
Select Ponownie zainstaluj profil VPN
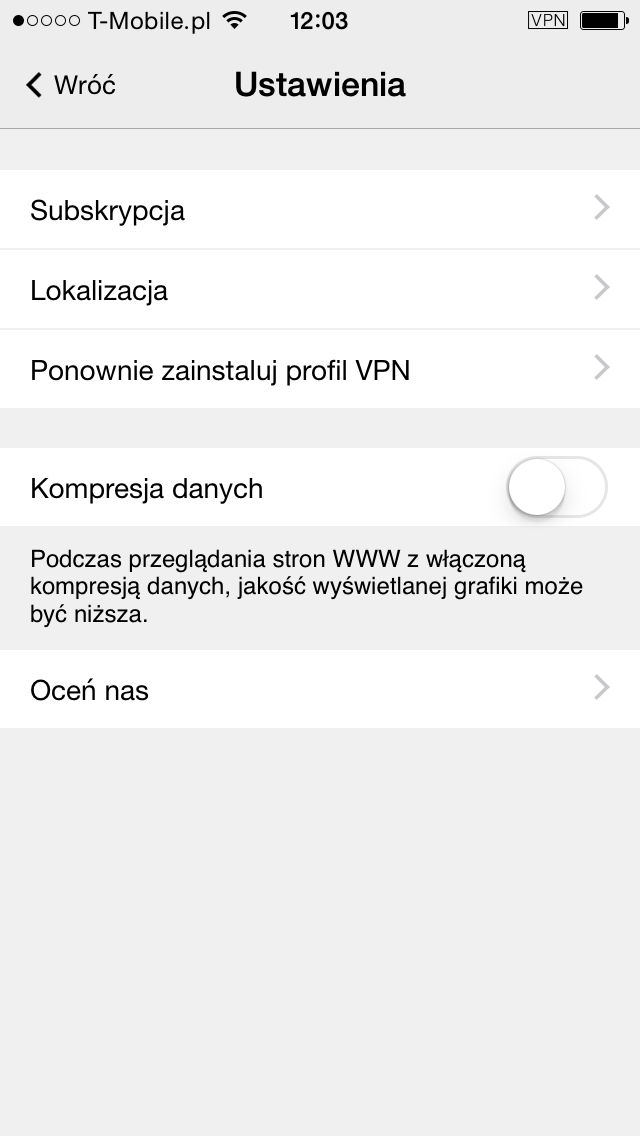[x=320, y=369]
